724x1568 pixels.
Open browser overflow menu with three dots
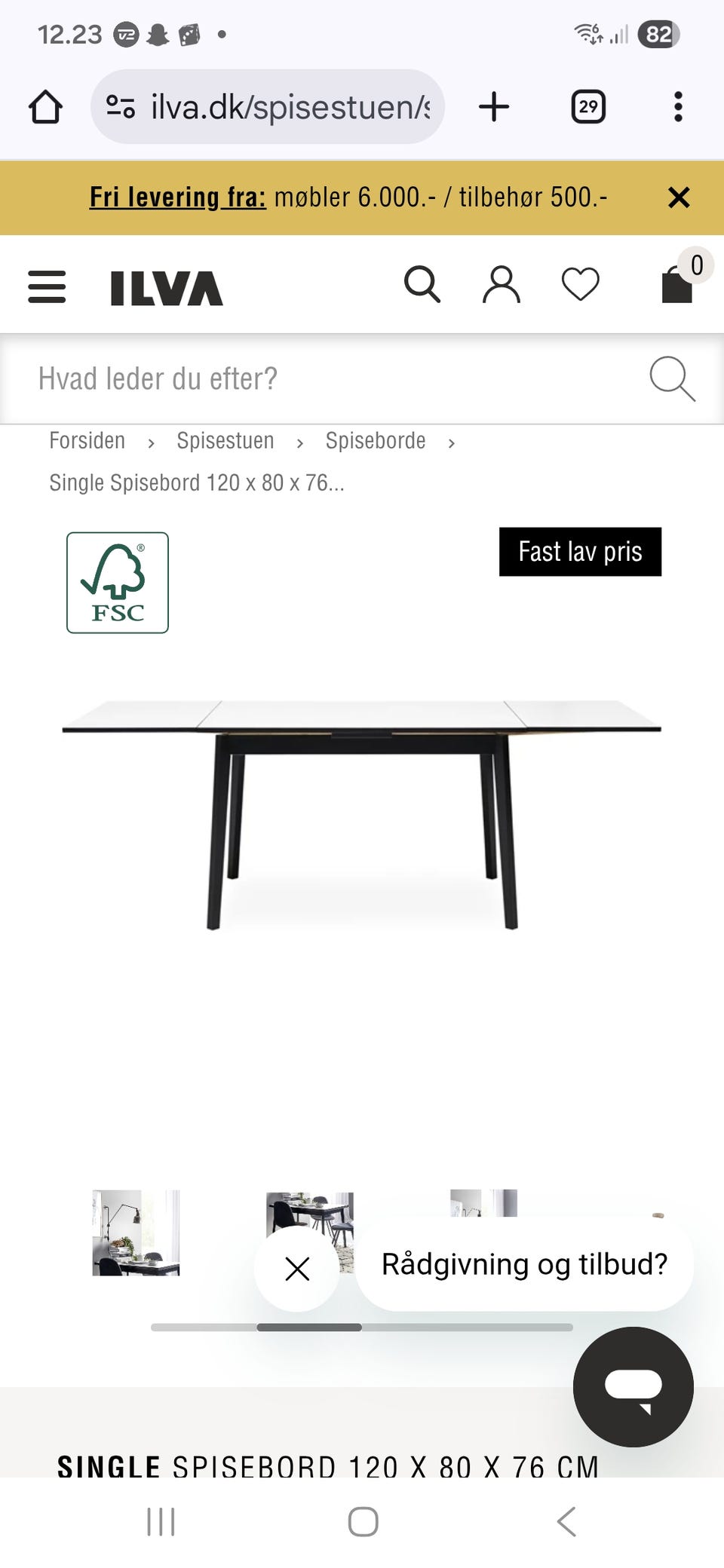coord(678,106)
